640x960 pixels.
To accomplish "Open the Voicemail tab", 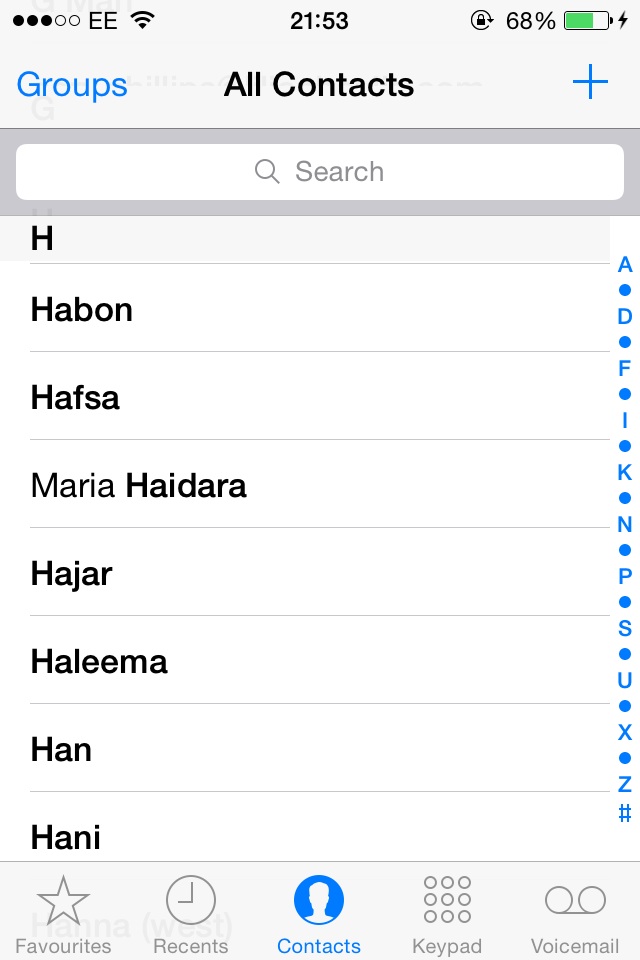I will pyautogui.click(x=575, y=914).
